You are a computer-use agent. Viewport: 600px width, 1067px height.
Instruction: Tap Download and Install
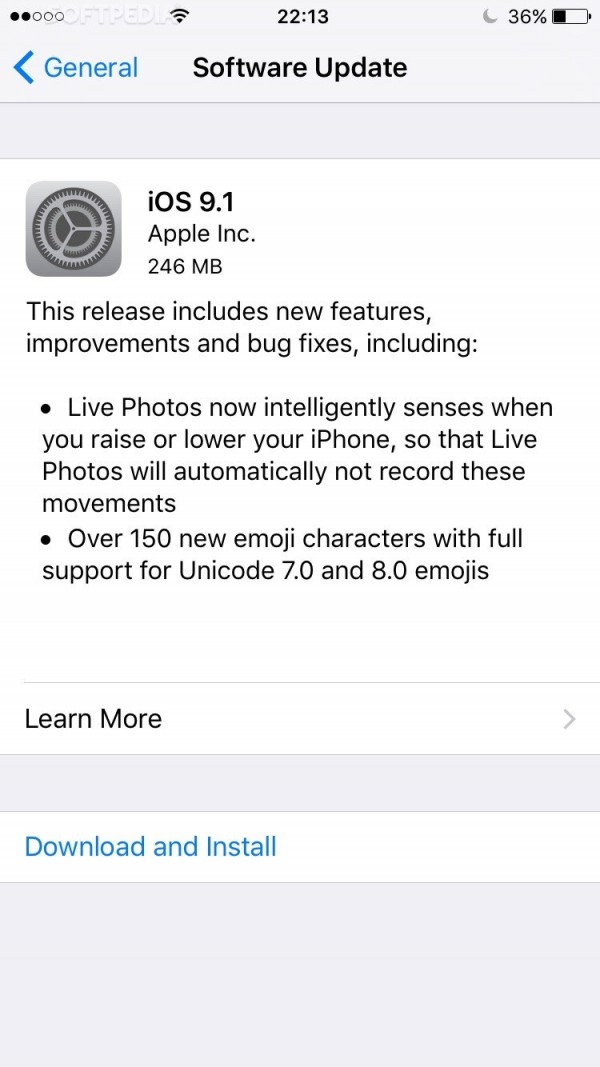151,846
